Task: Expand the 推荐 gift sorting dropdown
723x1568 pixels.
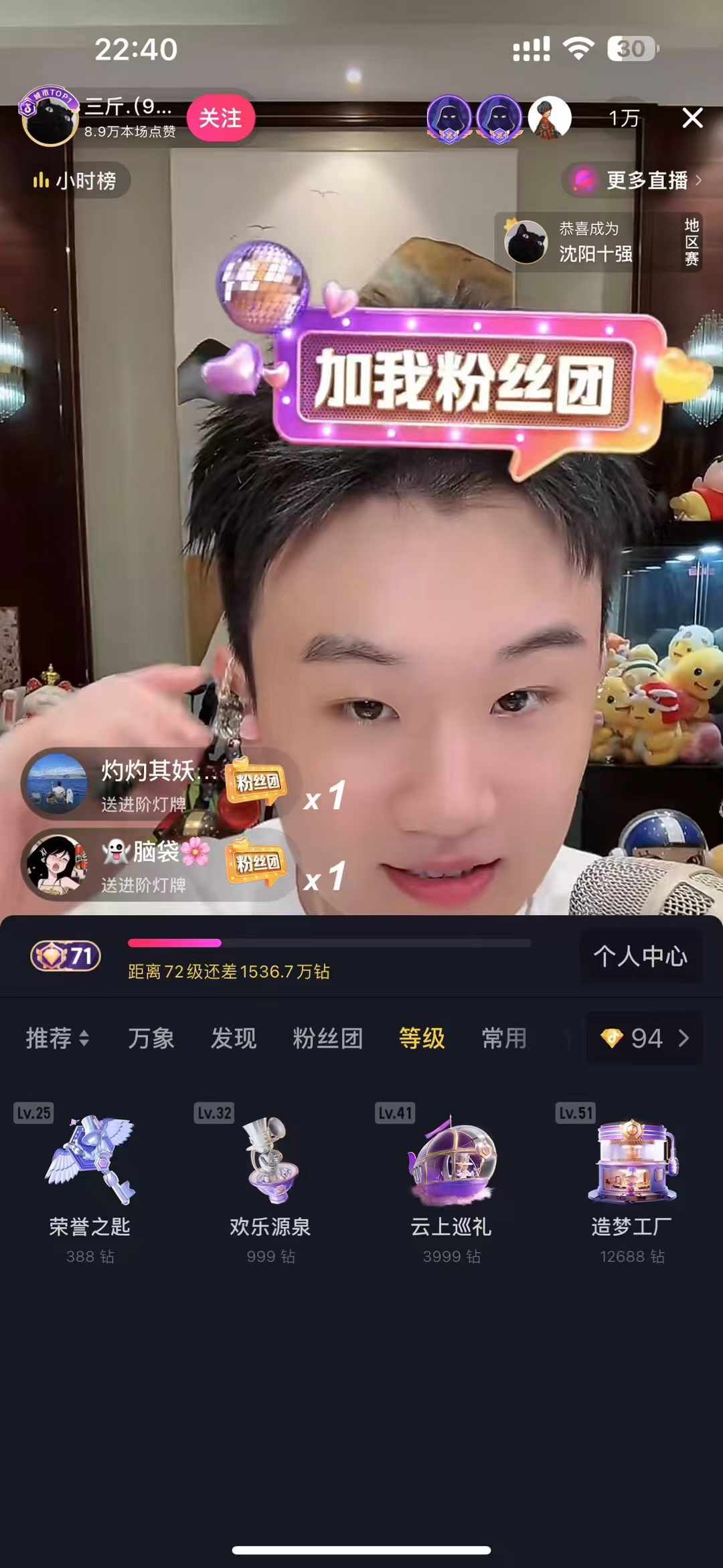Action: point(57,1038)
